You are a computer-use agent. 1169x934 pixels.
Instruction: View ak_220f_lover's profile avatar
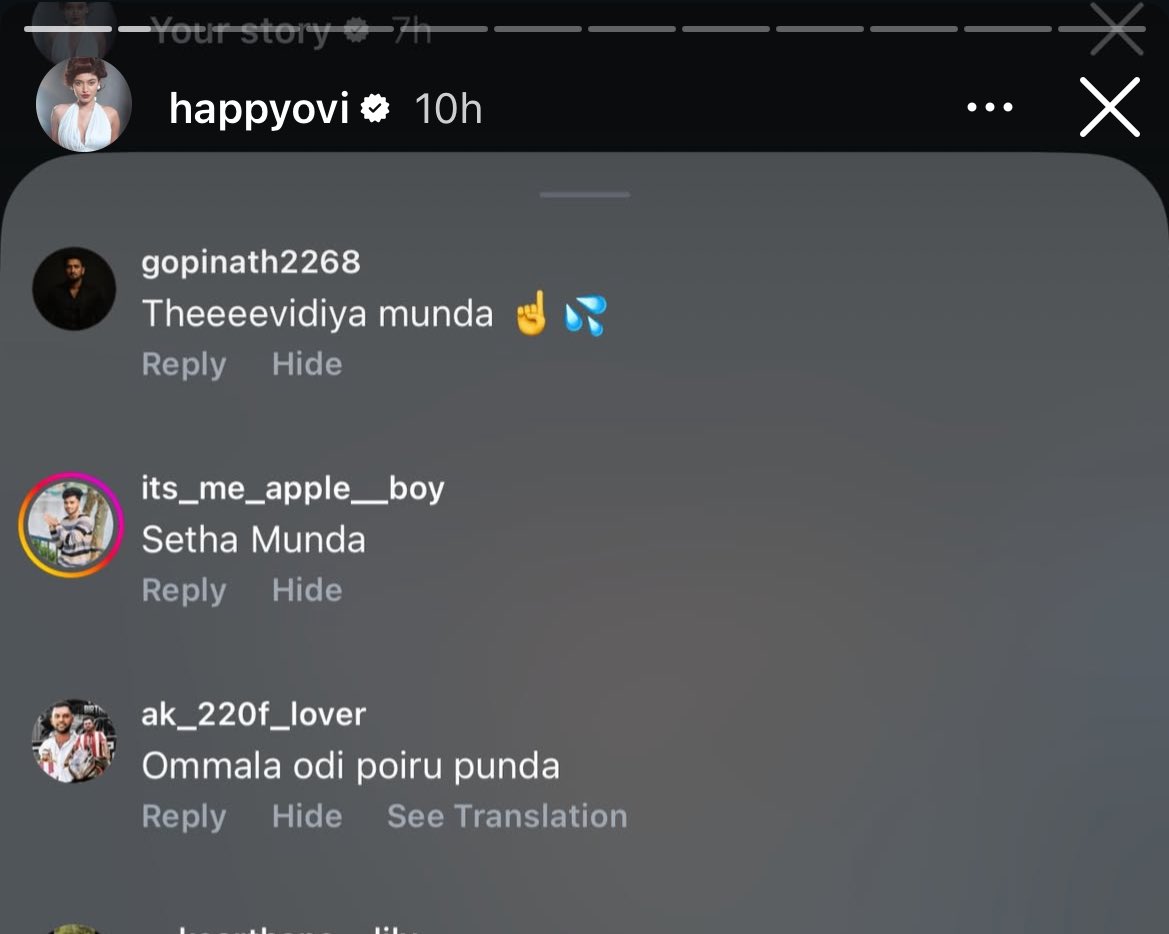74,740
